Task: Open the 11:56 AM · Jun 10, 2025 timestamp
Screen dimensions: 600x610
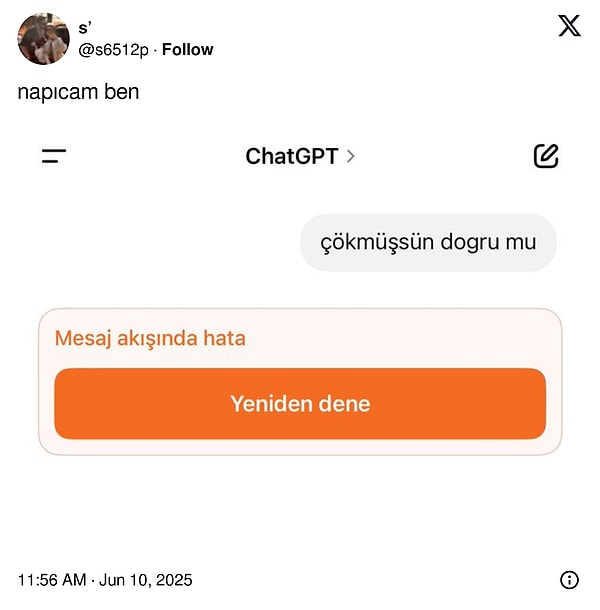Action: (105, 580)
